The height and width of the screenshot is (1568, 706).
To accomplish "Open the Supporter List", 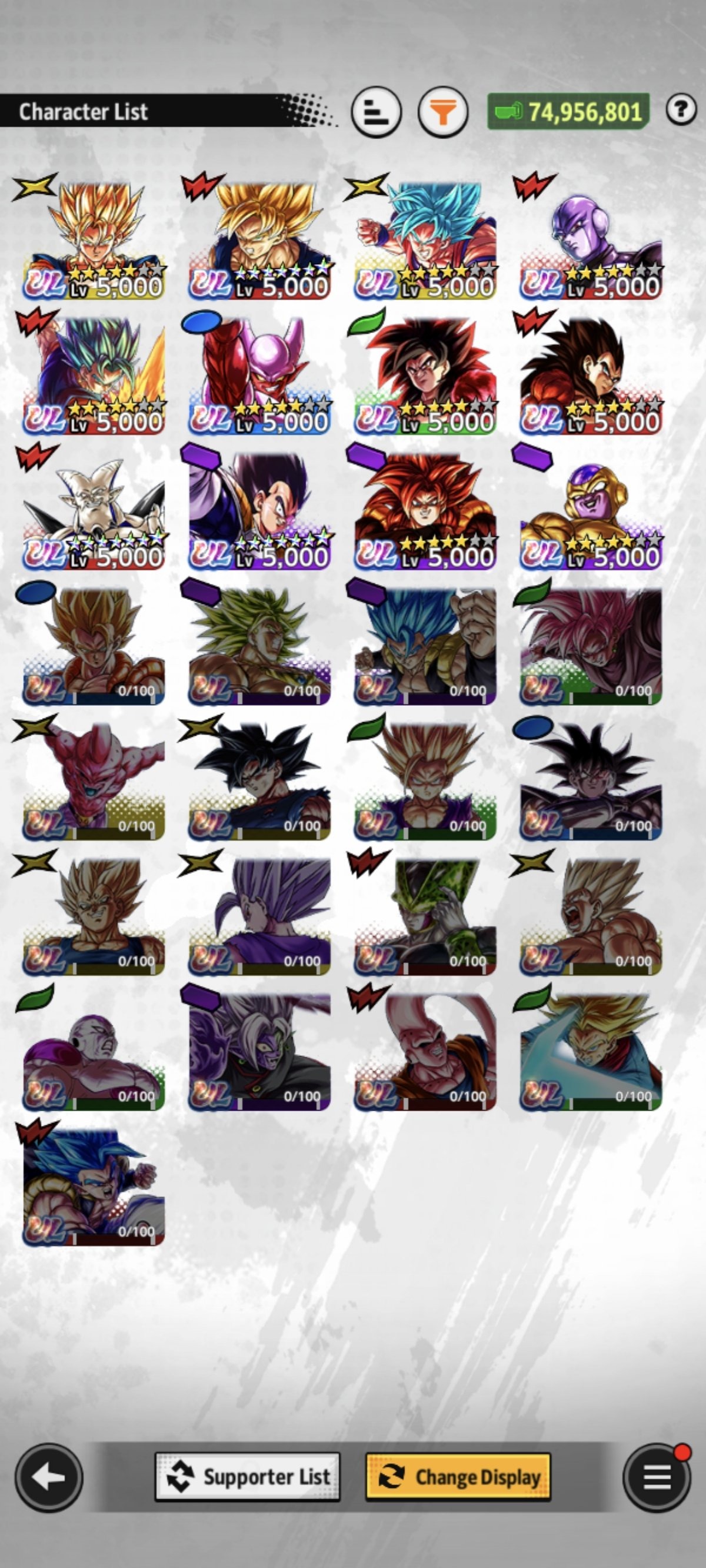I will (x=247, y=1477).
